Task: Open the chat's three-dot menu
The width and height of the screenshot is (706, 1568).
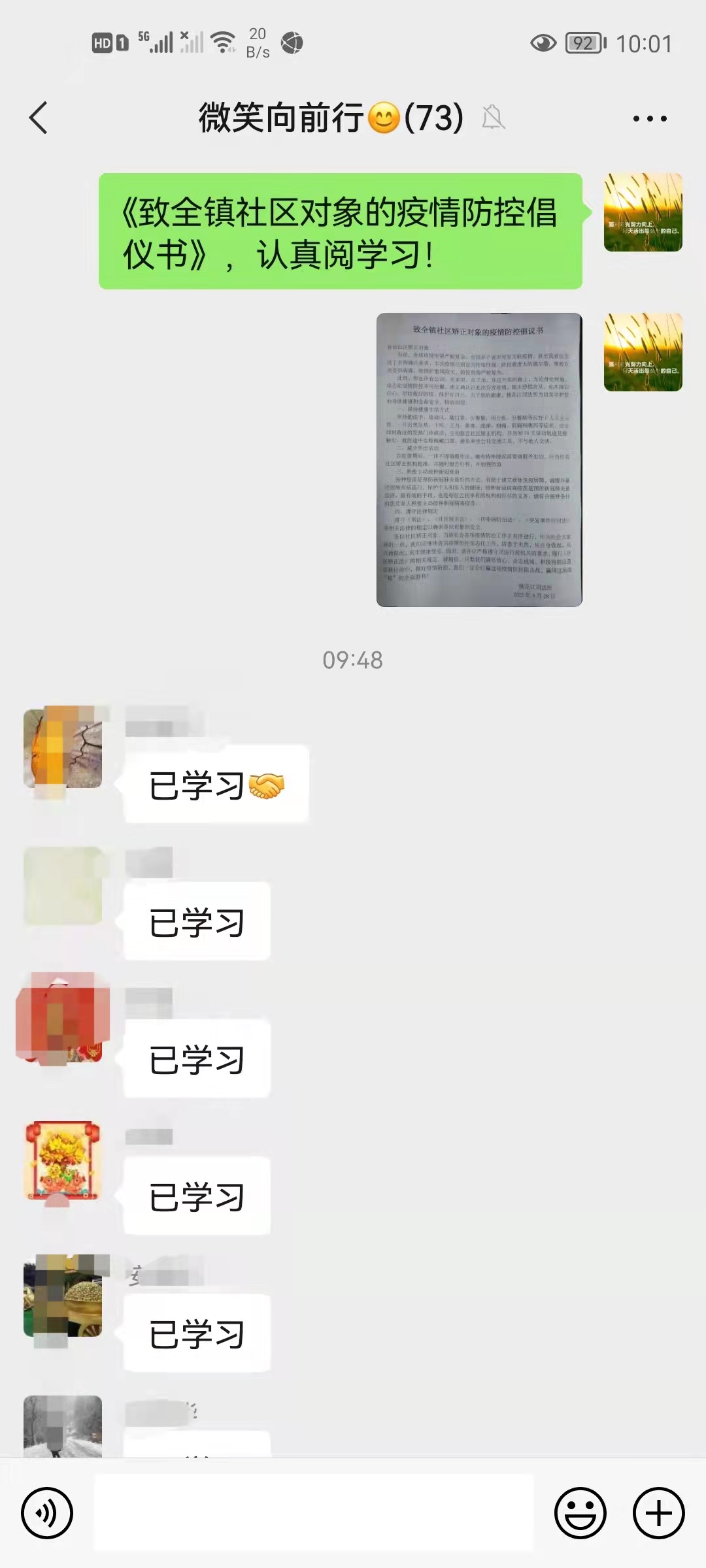Action: [649, 118]
